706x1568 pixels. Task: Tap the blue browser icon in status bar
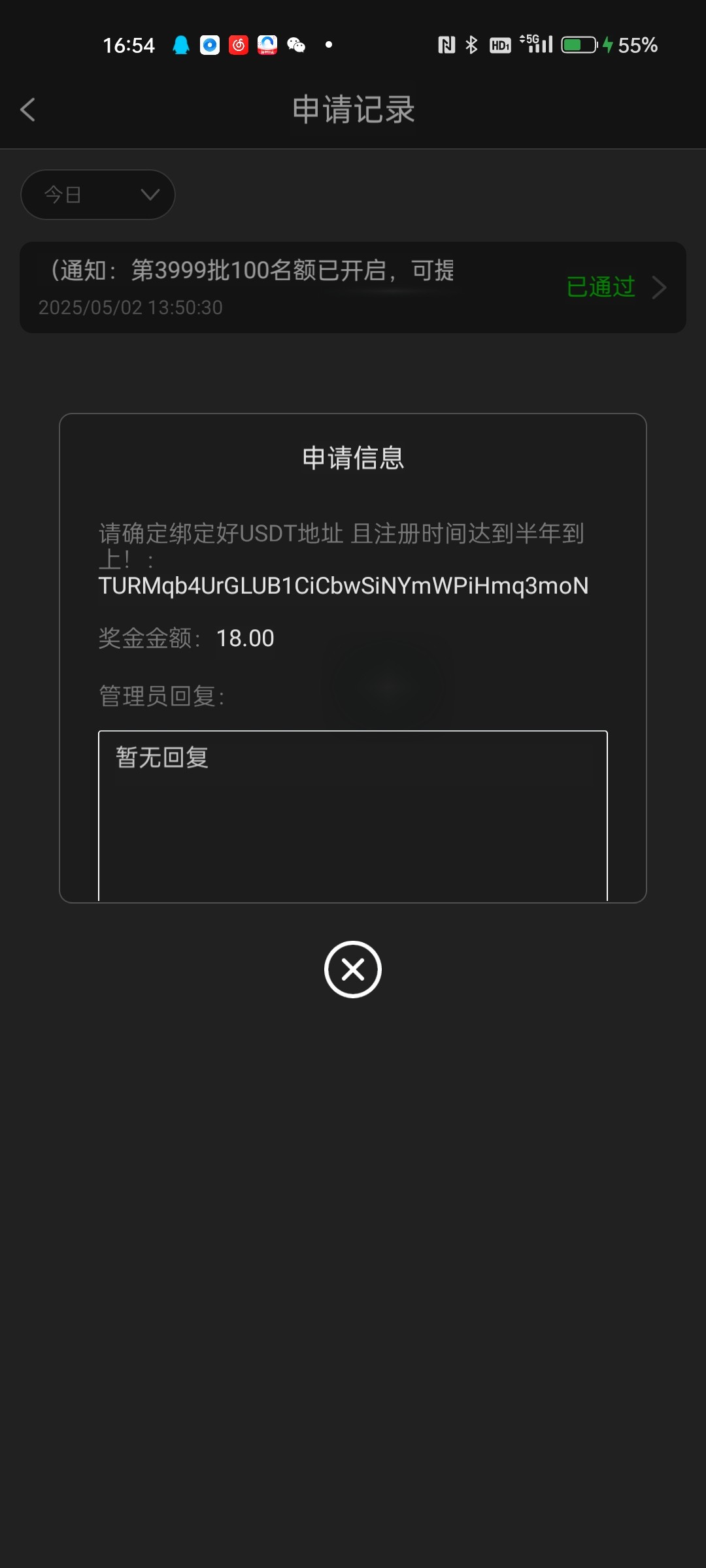(x=209, y=44)
